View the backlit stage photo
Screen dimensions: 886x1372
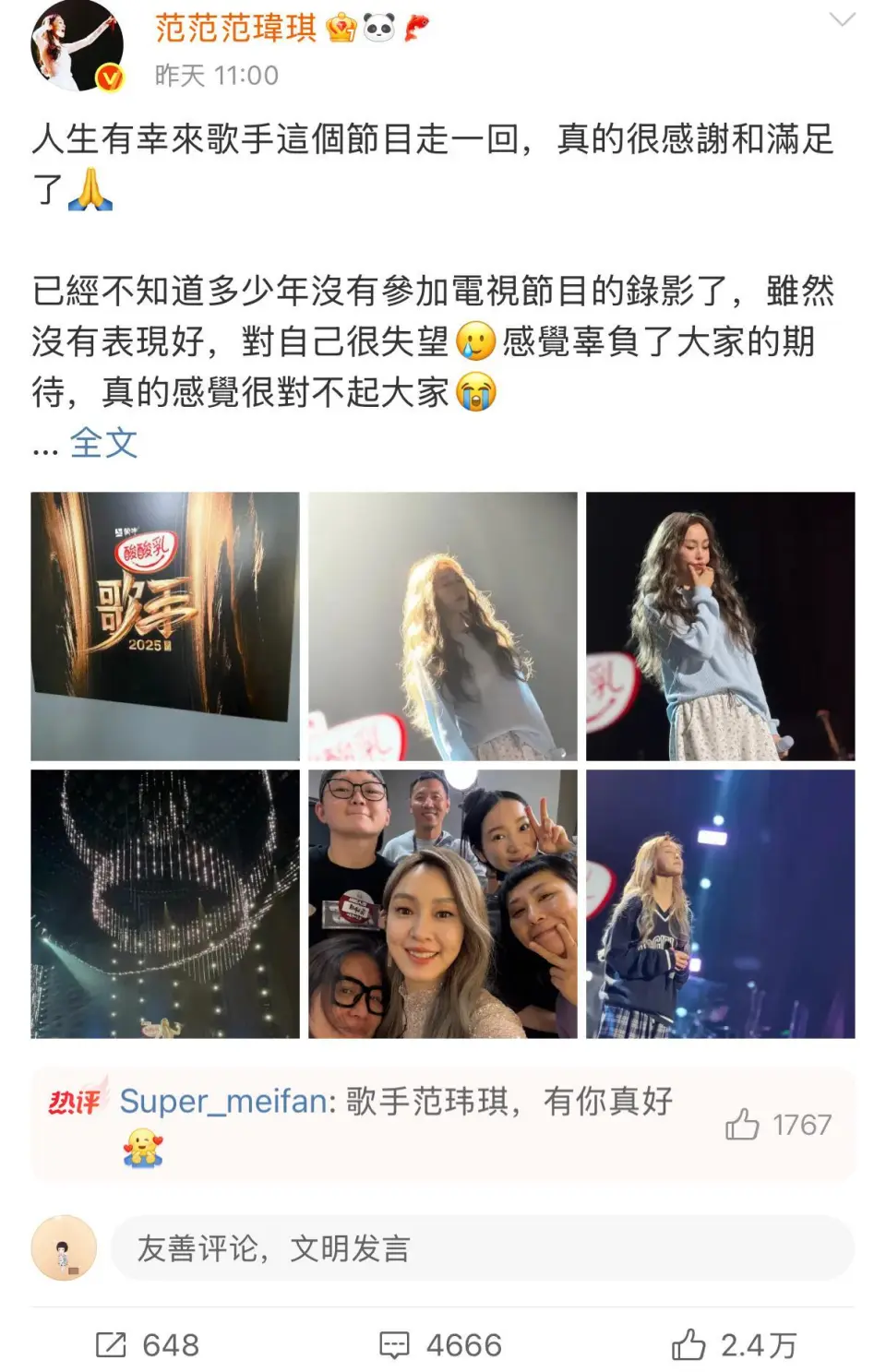click(442, 626)
